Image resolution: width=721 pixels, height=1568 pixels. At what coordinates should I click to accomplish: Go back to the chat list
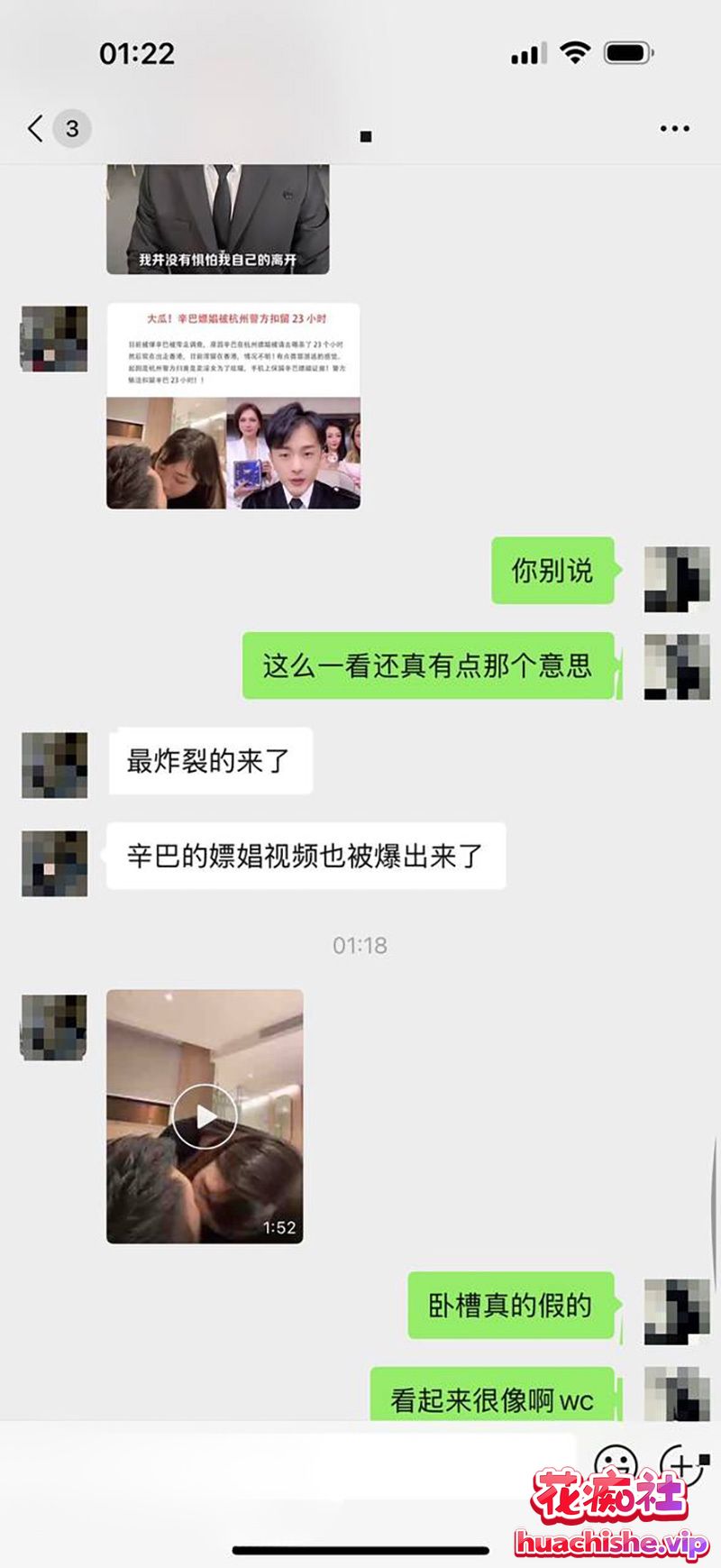point(36,128)
